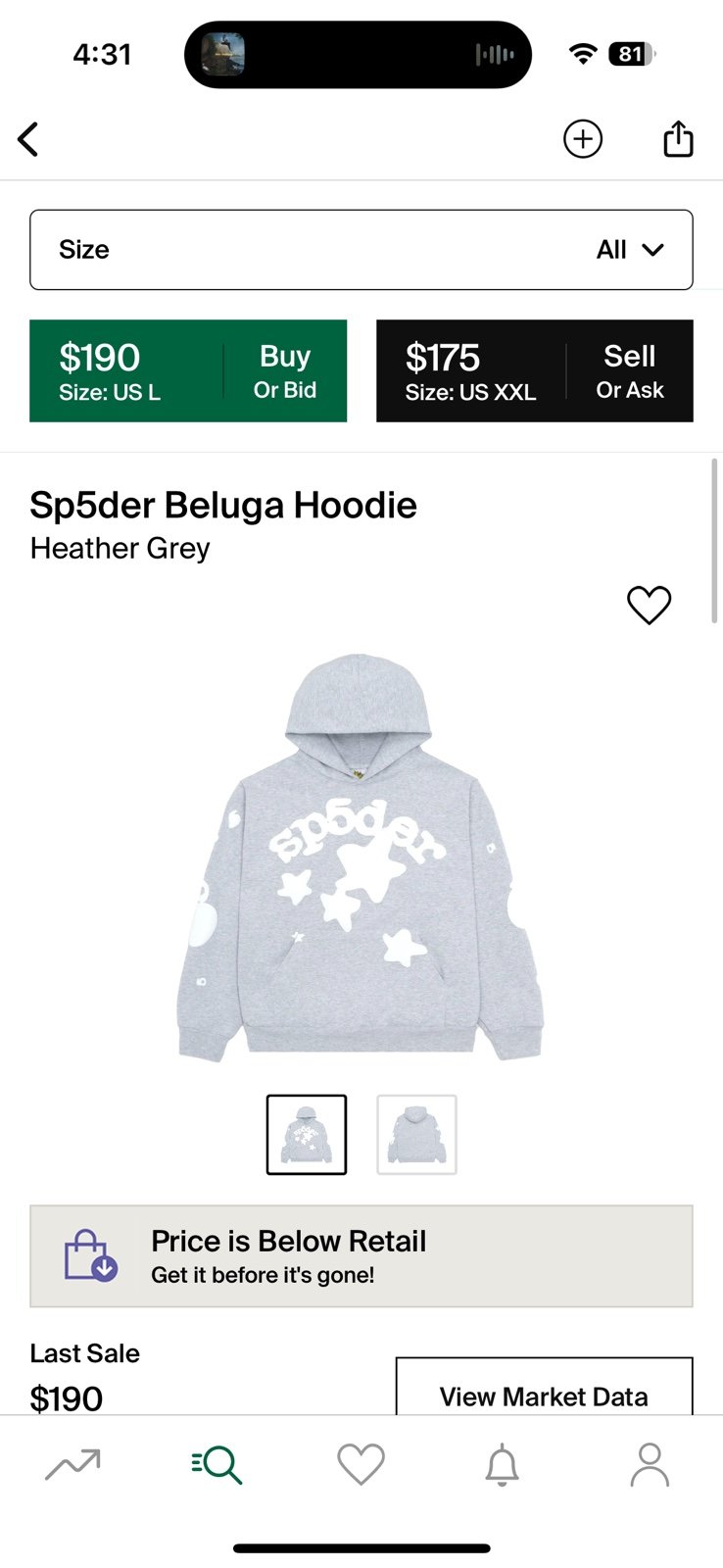Open the Size dropdown
The height and width of the screenshot is (1568, 723).
click(x=361, y=250)
